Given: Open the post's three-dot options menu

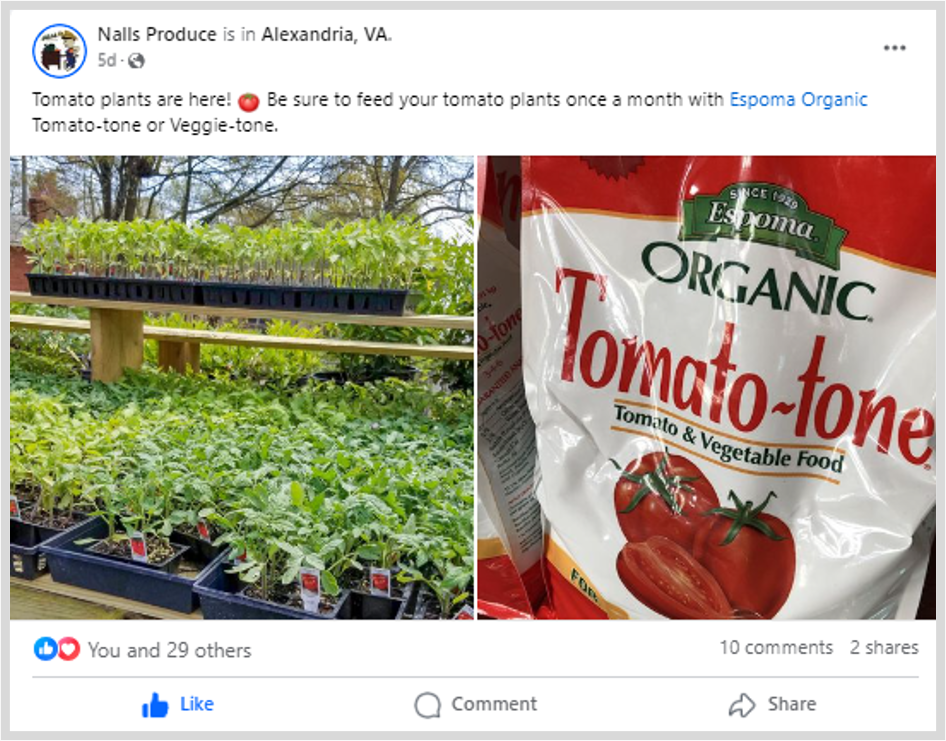Looking at the screenshot, I should click(x=894, y=48).
